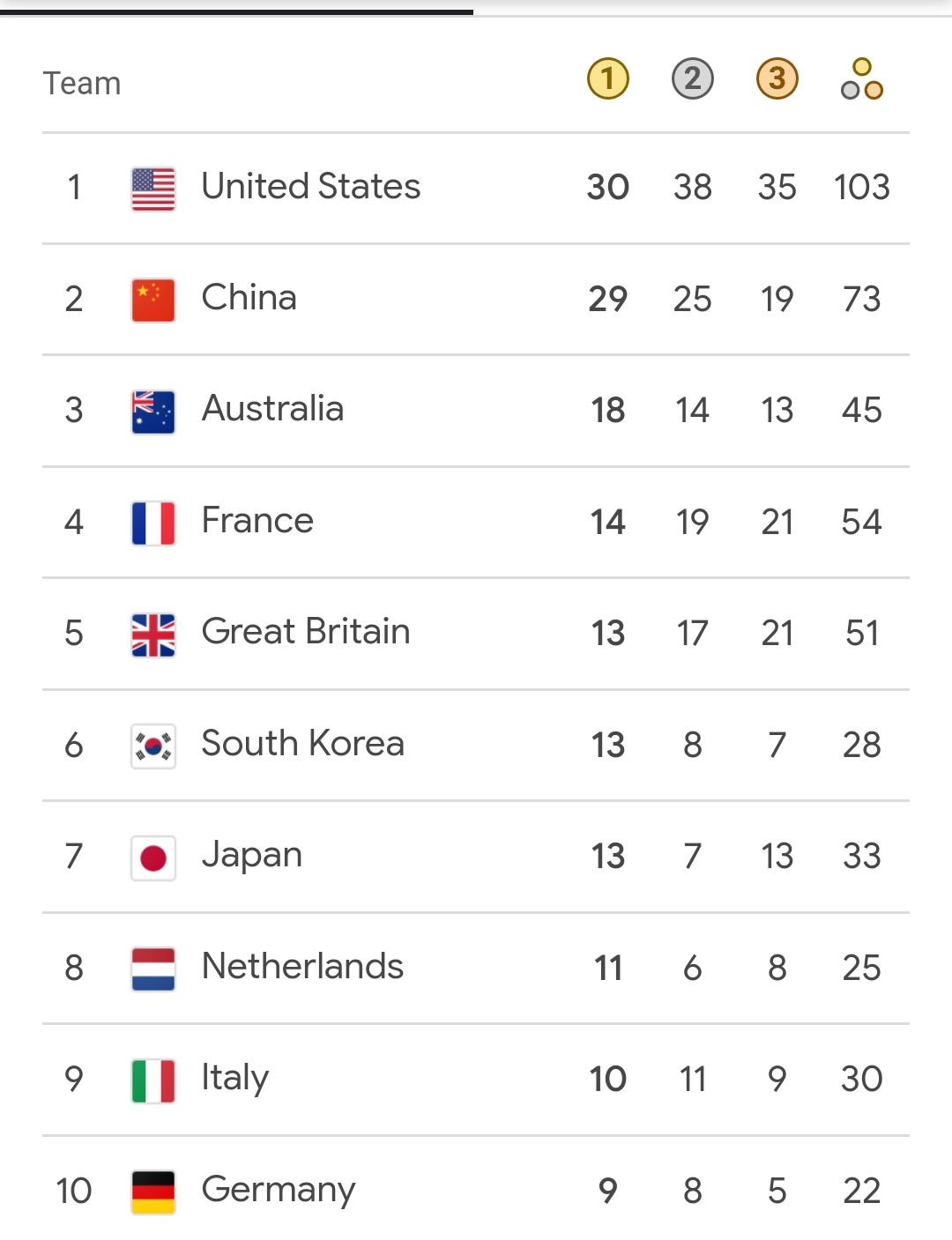View the Netherlands row
Viewport: 952px width, 1240px height.
tap(302, 967)
